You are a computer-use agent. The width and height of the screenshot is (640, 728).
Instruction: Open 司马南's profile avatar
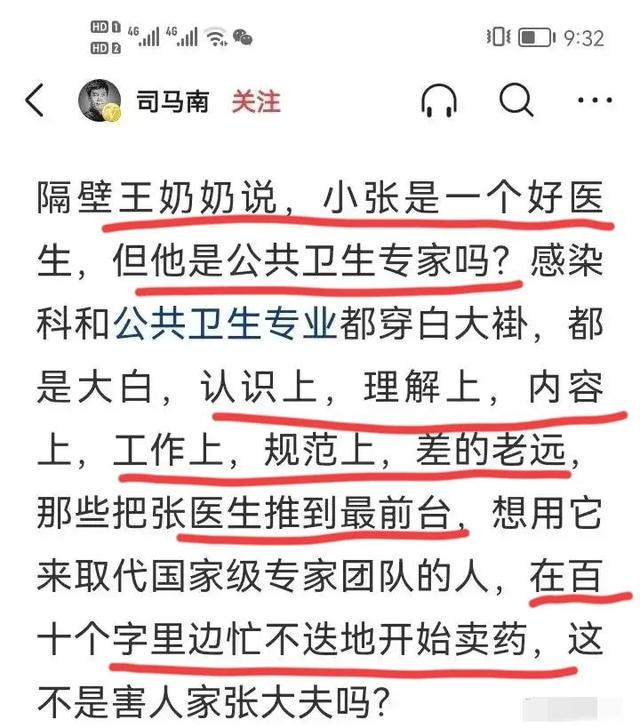pyautogui.click(x=101, y=101)
